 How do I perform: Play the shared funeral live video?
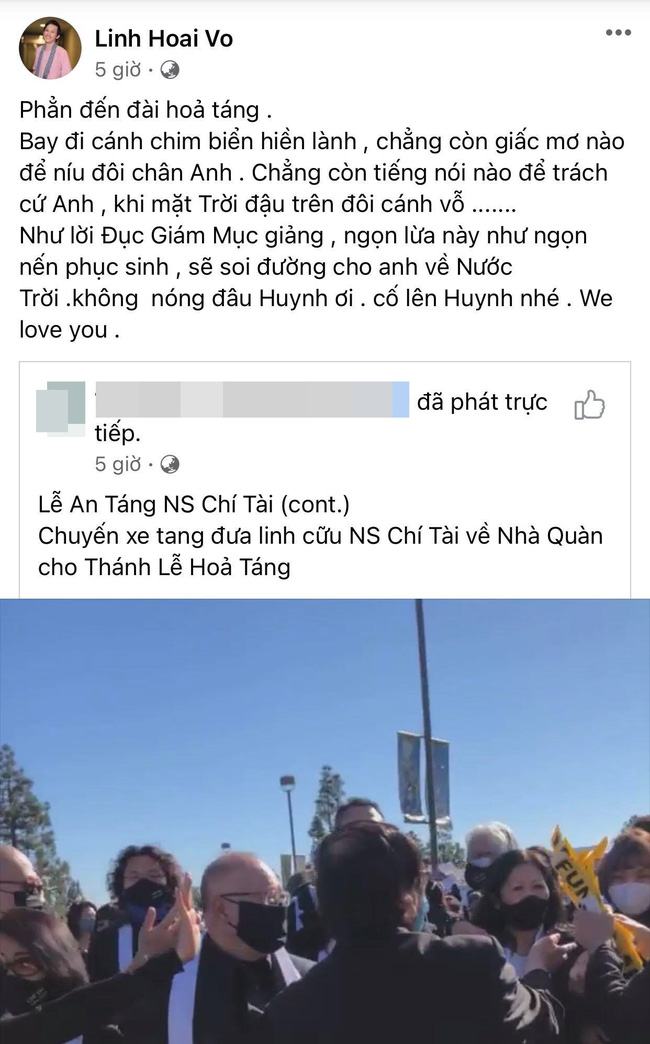tap(325, 820)
